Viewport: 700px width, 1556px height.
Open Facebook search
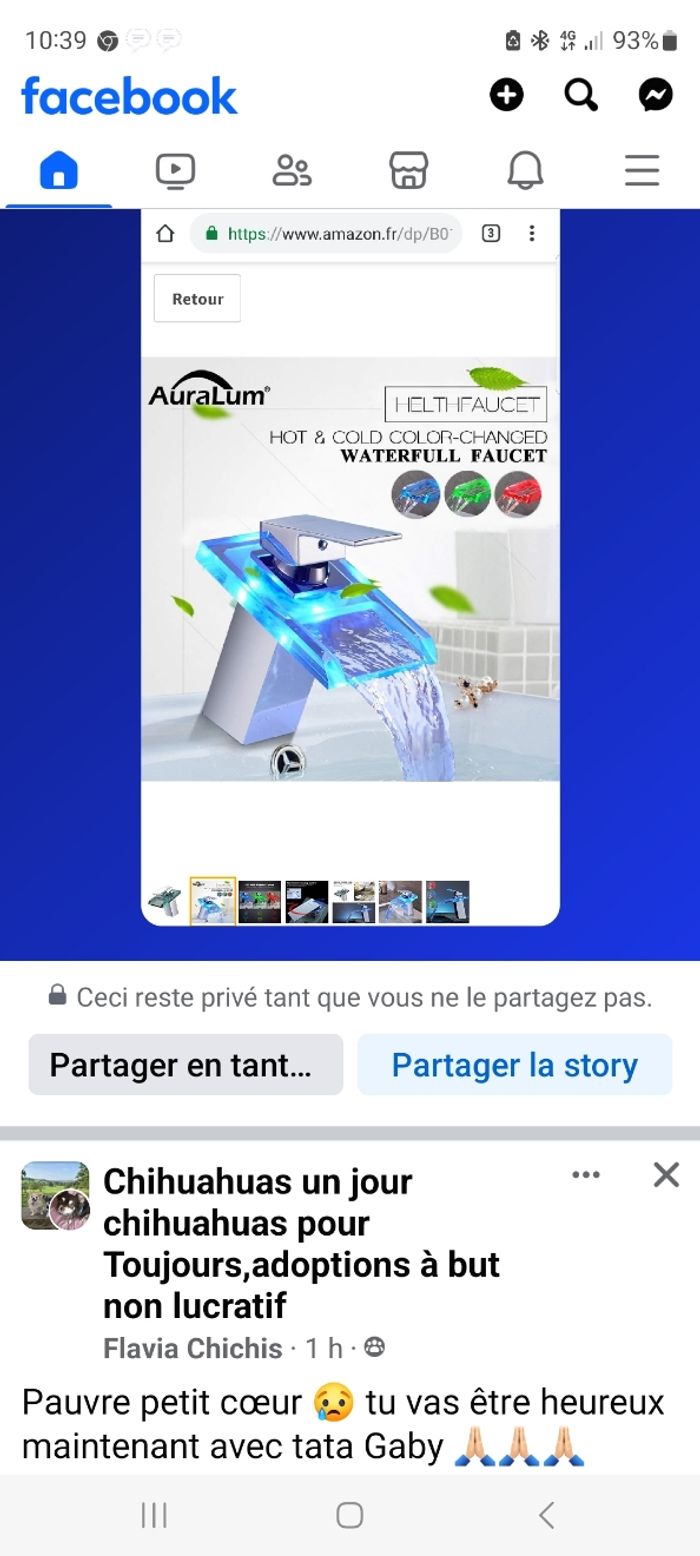[581, 95]
